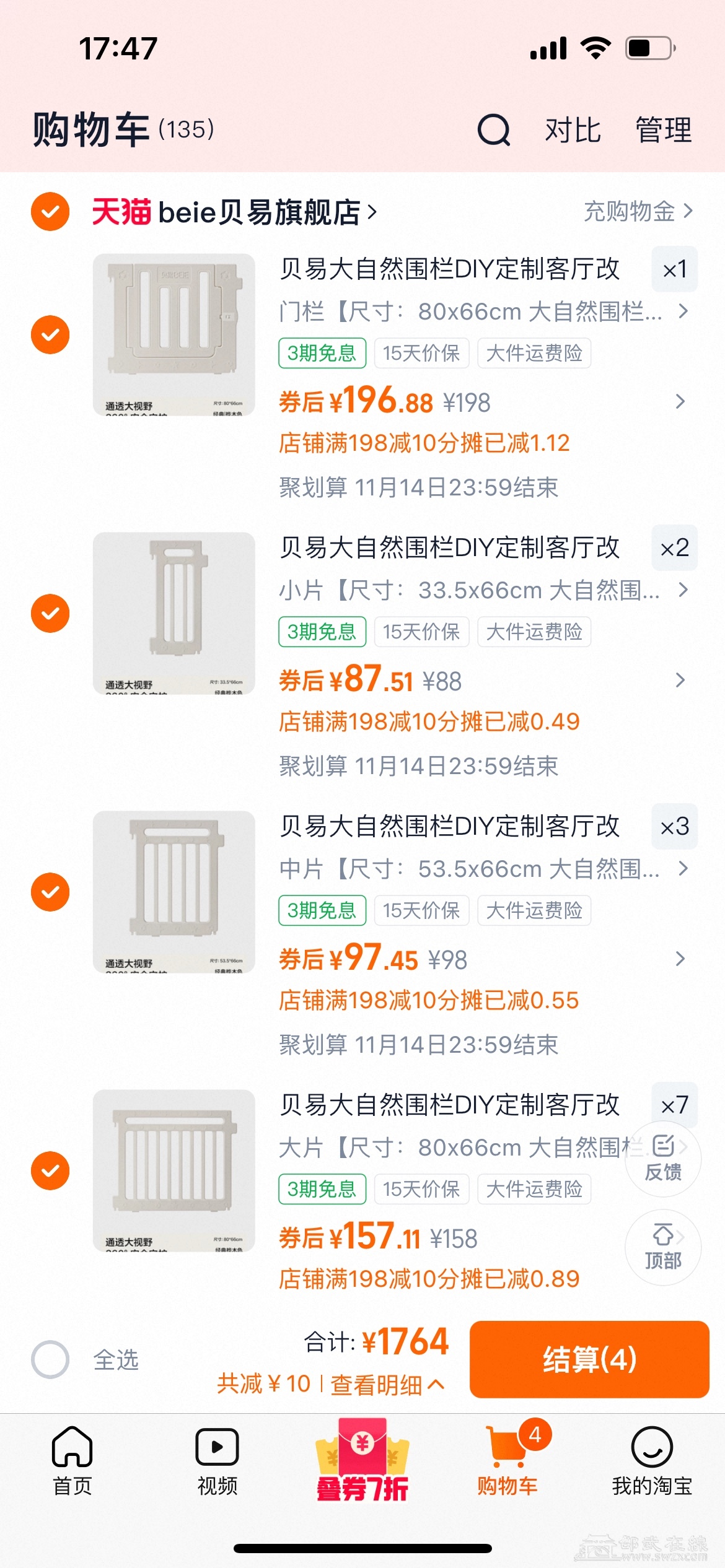
Task: Deselect the 门栏 80x66cm item checkbox
Action: 50,334
